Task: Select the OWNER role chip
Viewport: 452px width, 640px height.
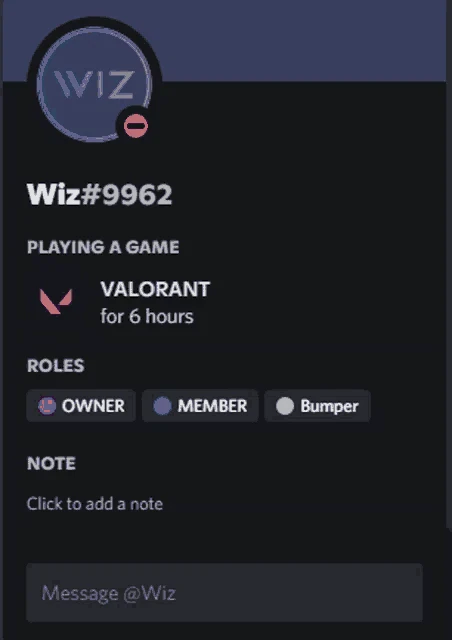Action: [x=81, y=406]
